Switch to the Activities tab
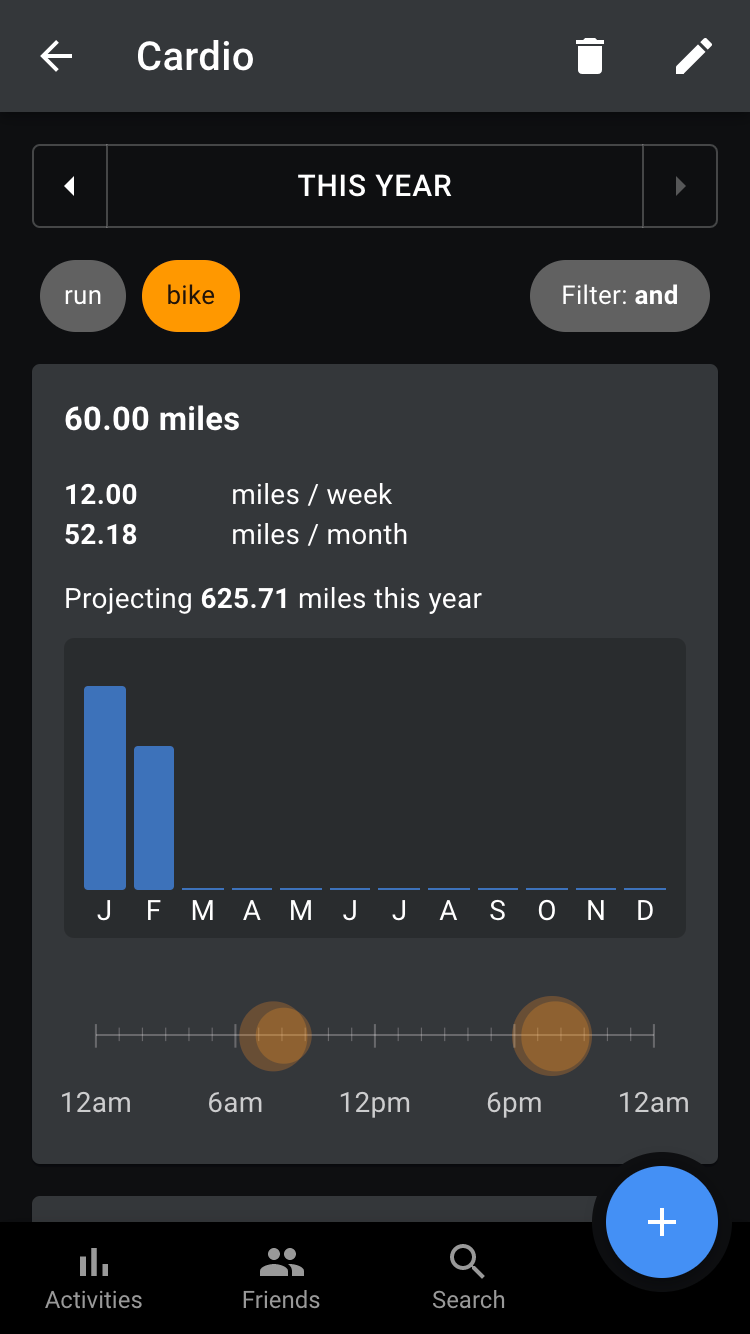This screenshot has width=750, height=1334. coord(94,1279)
